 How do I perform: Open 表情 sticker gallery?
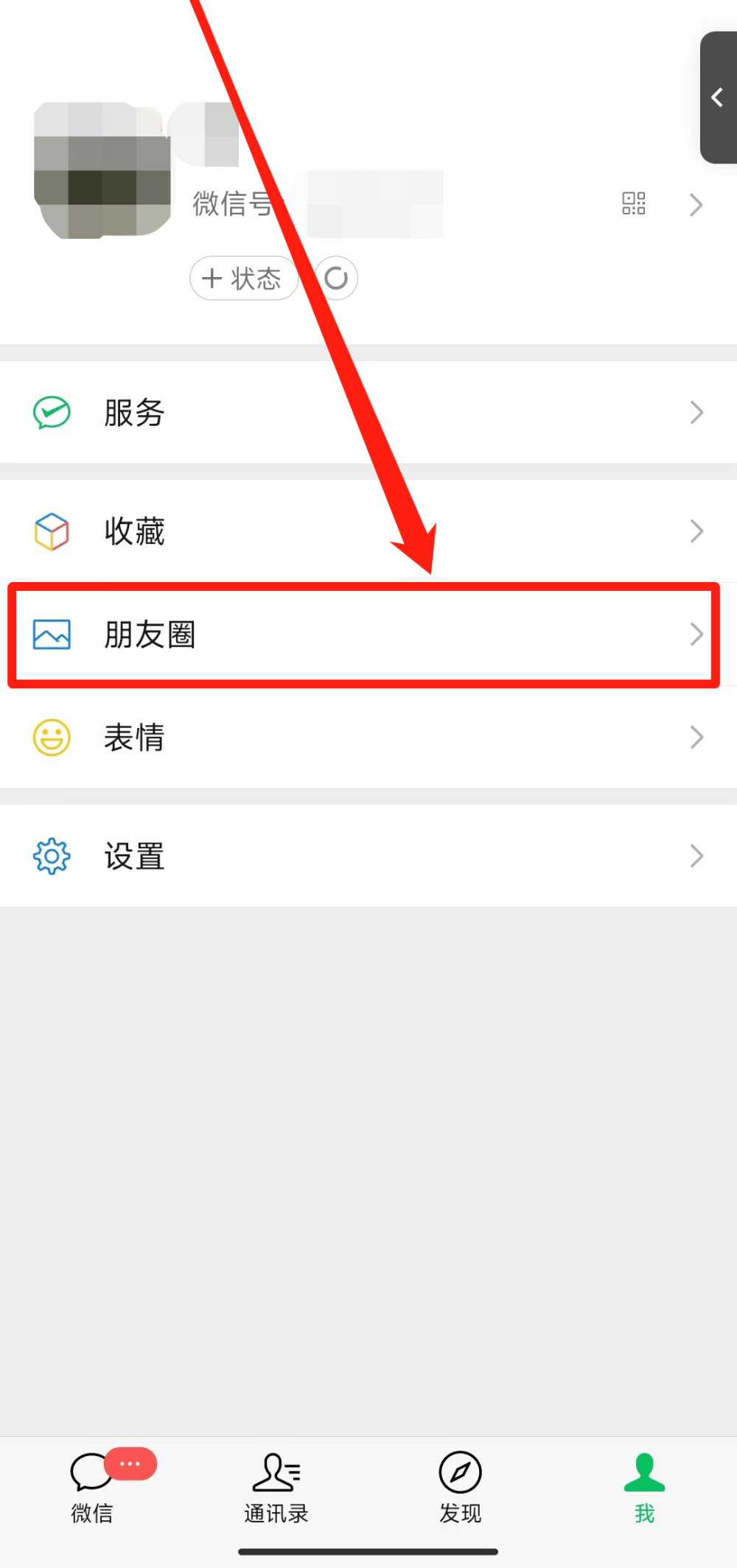368,738
